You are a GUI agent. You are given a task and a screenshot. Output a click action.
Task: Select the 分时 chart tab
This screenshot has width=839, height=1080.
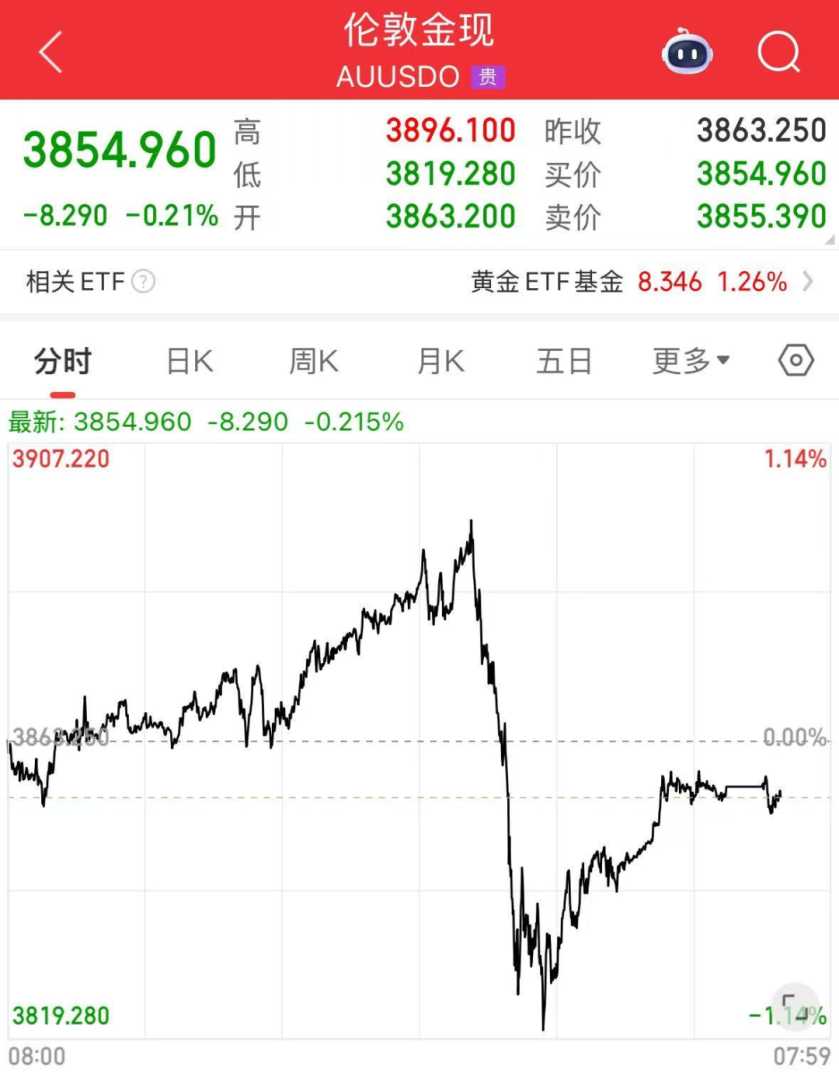63,361
